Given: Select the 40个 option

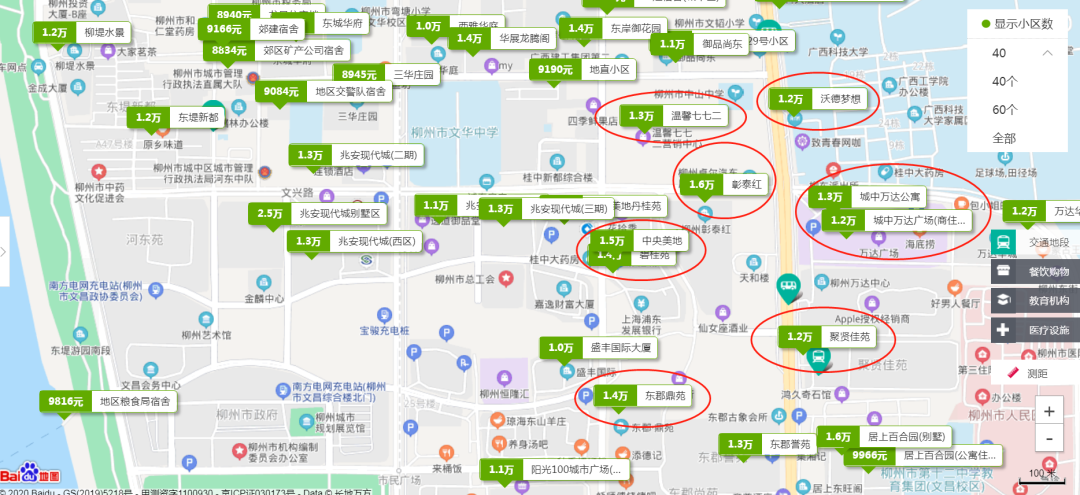Looking at the screenshot, I should pyautogui.click(x=1005, y=81).
